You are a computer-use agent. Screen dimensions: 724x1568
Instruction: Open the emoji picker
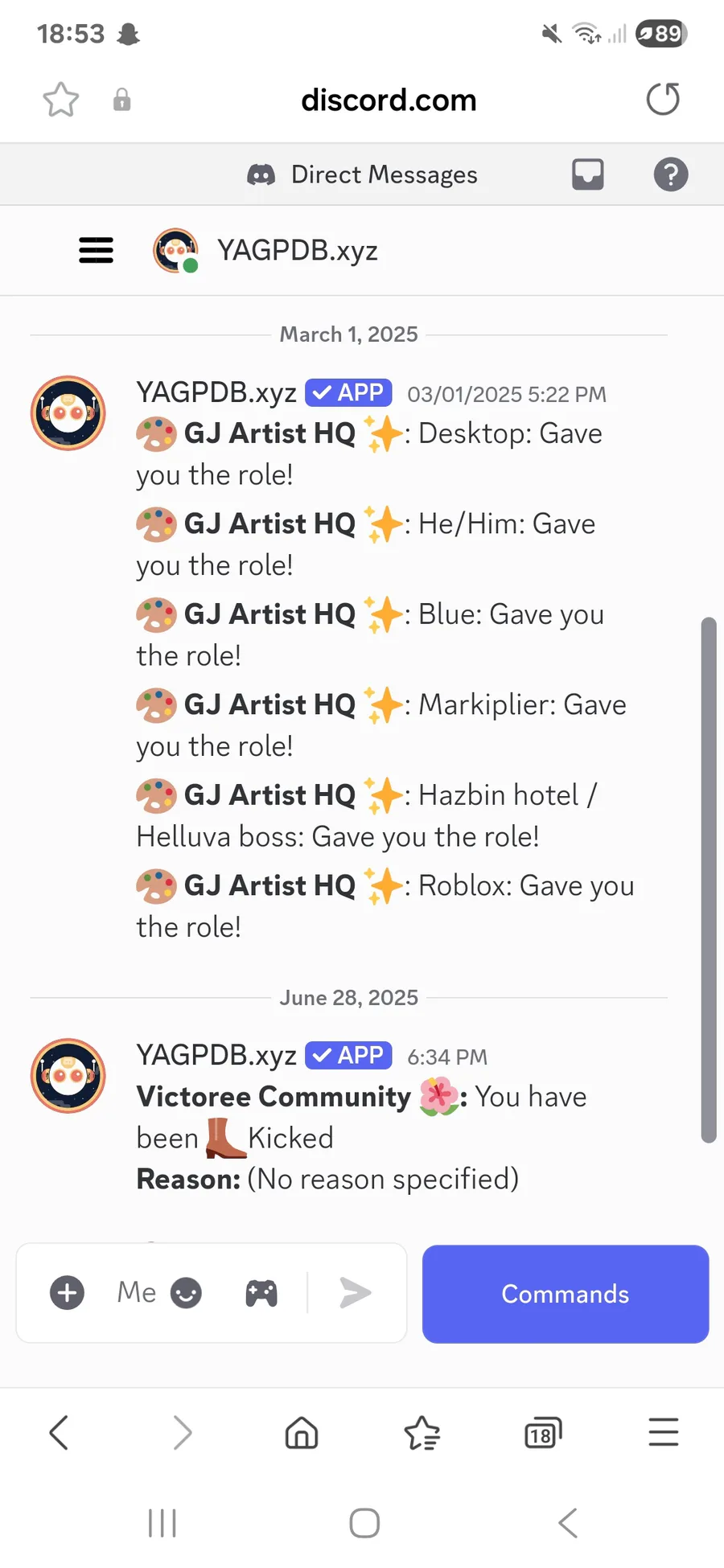tap(186, 1293)
